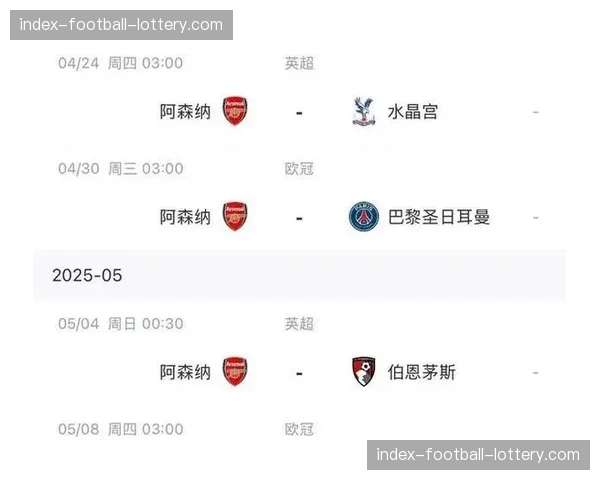Open the Arsenal vs 巴黎圣日耳曼 match
The image size is (600, 480).
pos(299,217)
